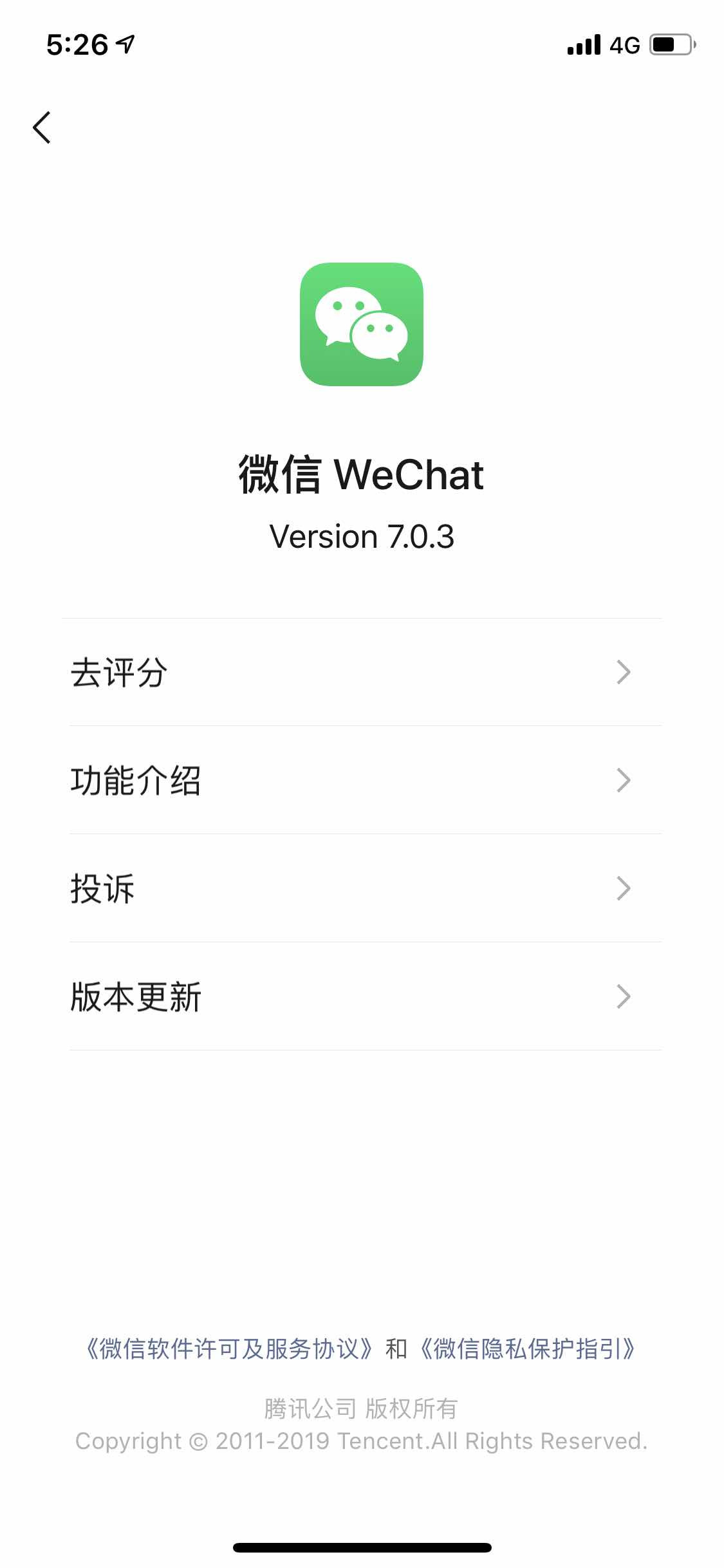Screen dimensions: 724x1568
Task: View the 微信隐私保护指引 privacy link
Action: point(528,1349)
